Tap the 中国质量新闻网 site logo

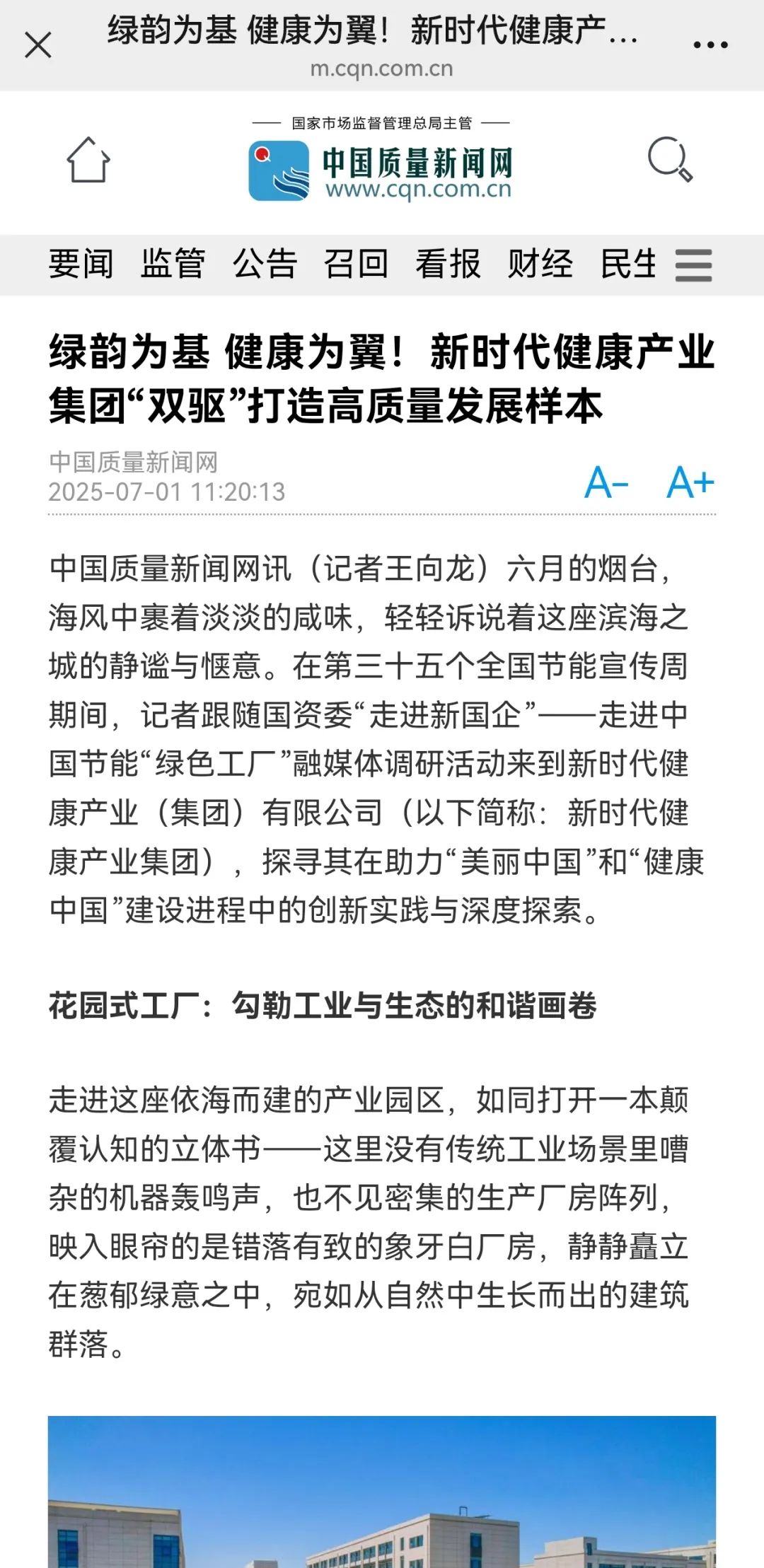coord(381,170)
